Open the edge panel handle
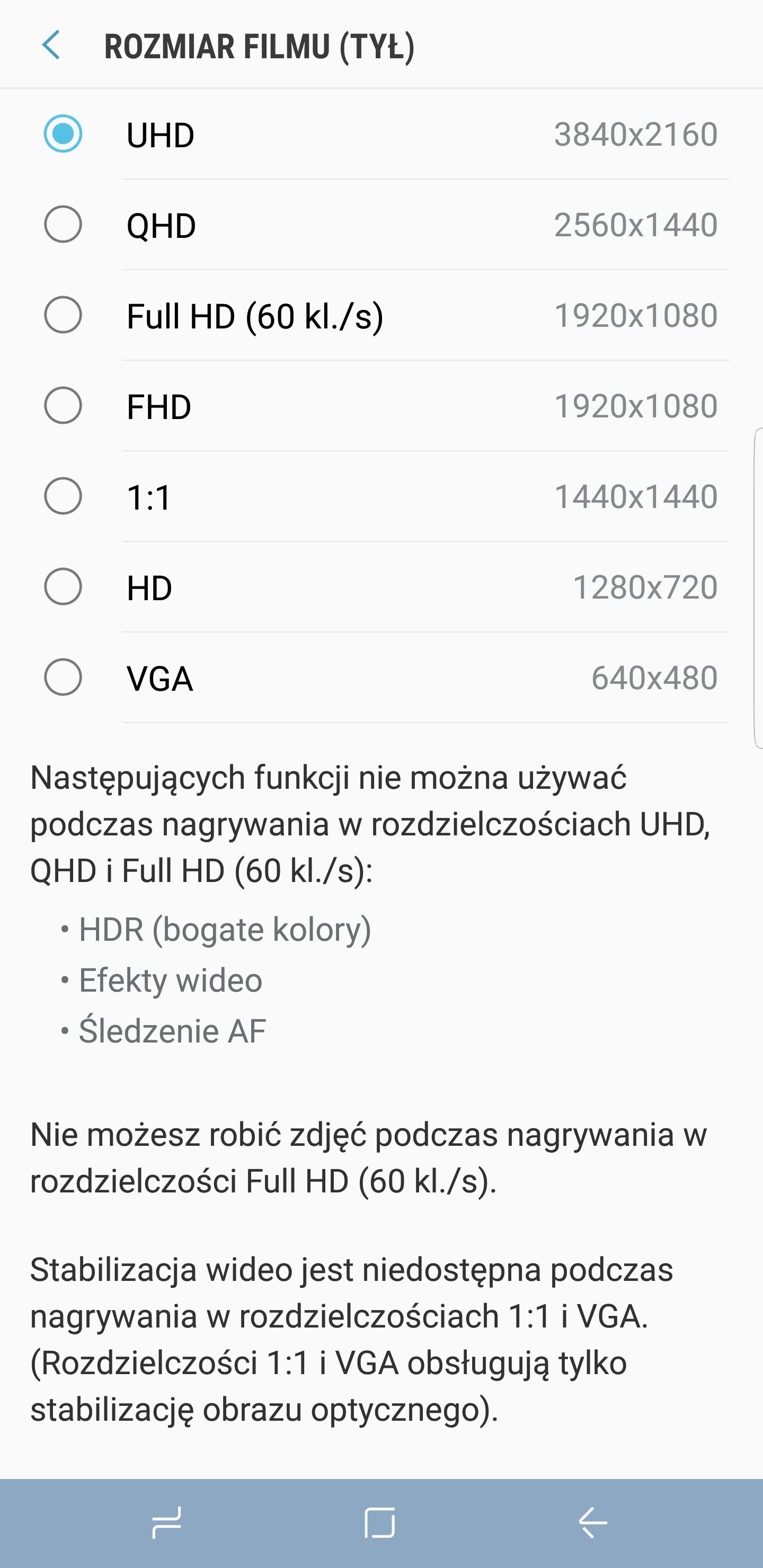763x1568 pixels. click(x=758, y=588)
